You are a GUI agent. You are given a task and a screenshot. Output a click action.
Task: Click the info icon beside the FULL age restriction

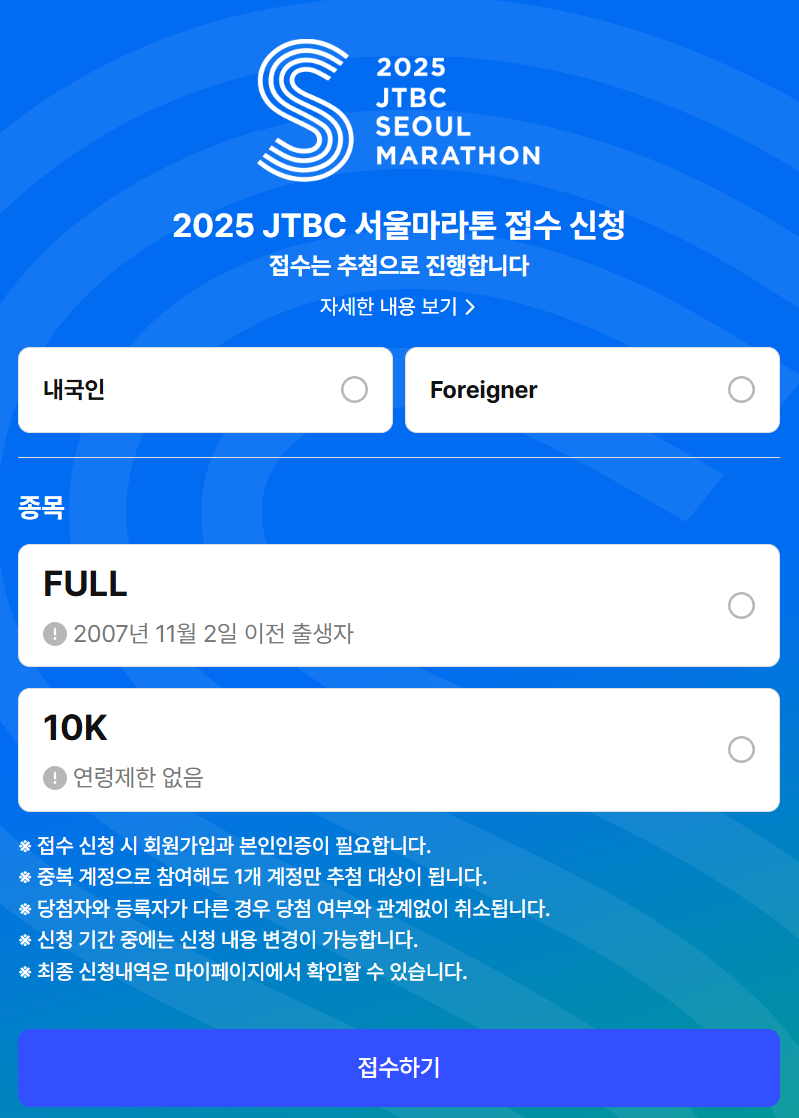(x=55, y=633)
